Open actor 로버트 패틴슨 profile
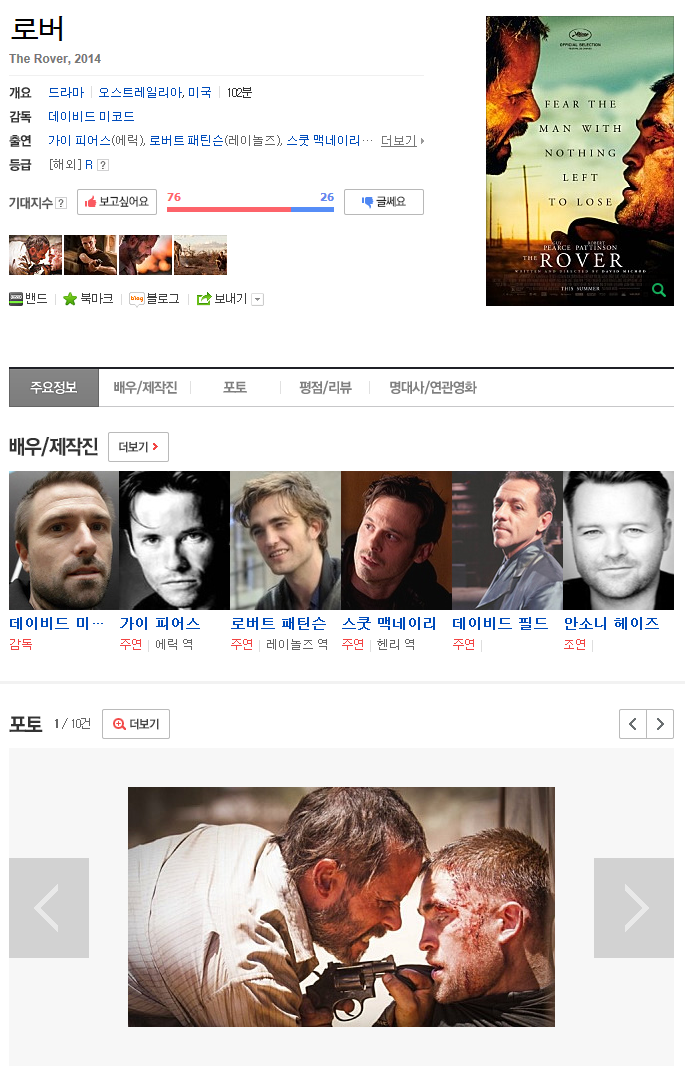Screen dimensions: 685x1066 [278, 624]
